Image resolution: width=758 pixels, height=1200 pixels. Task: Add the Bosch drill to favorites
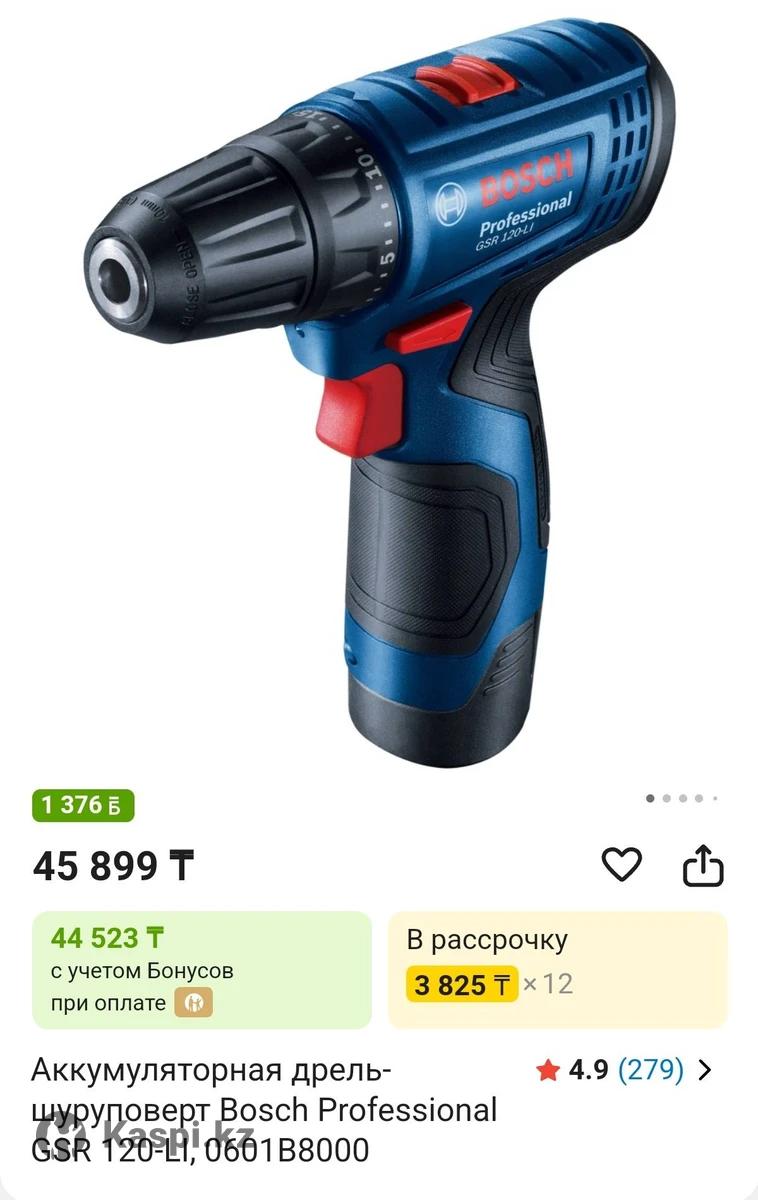[621, 864]
